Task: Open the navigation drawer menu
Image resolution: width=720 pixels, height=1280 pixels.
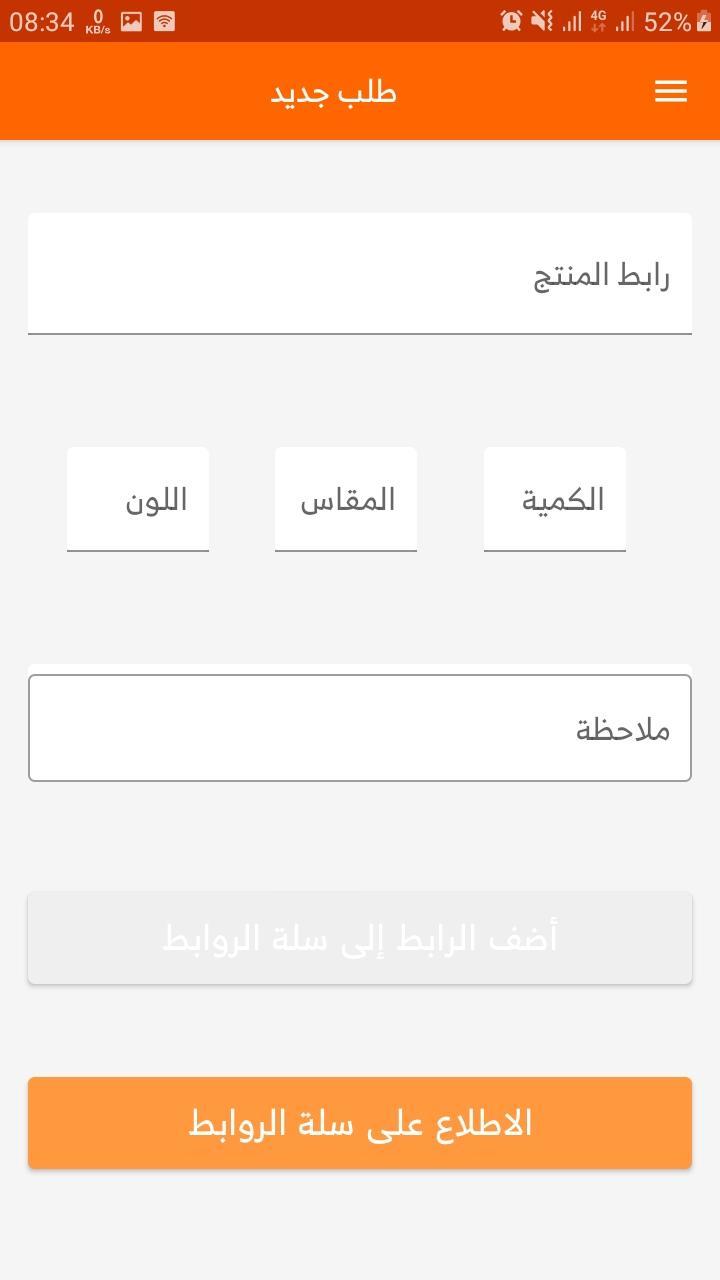Action: [670, 92]
